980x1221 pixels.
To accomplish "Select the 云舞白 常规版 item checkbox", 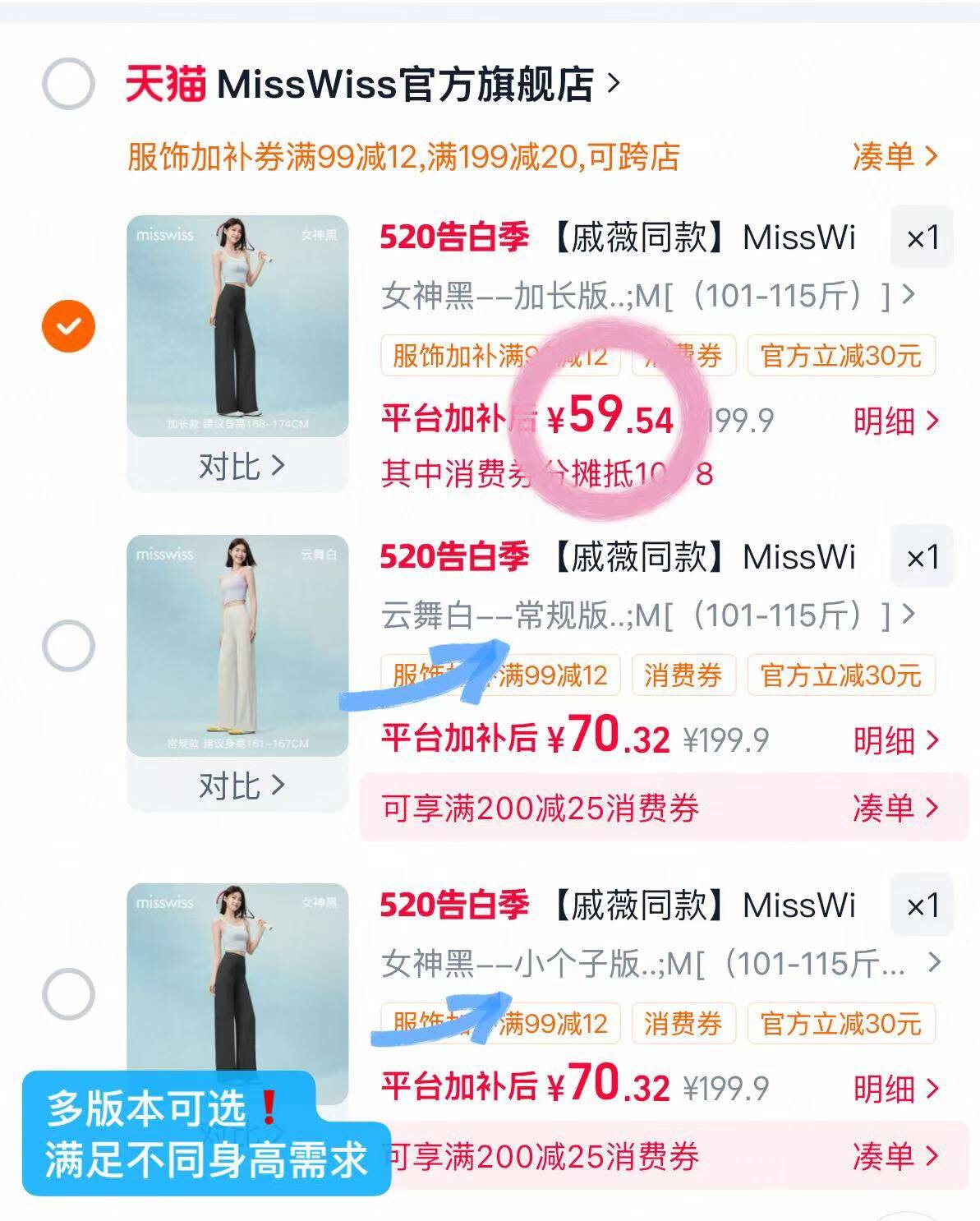I will pos(68,646).
